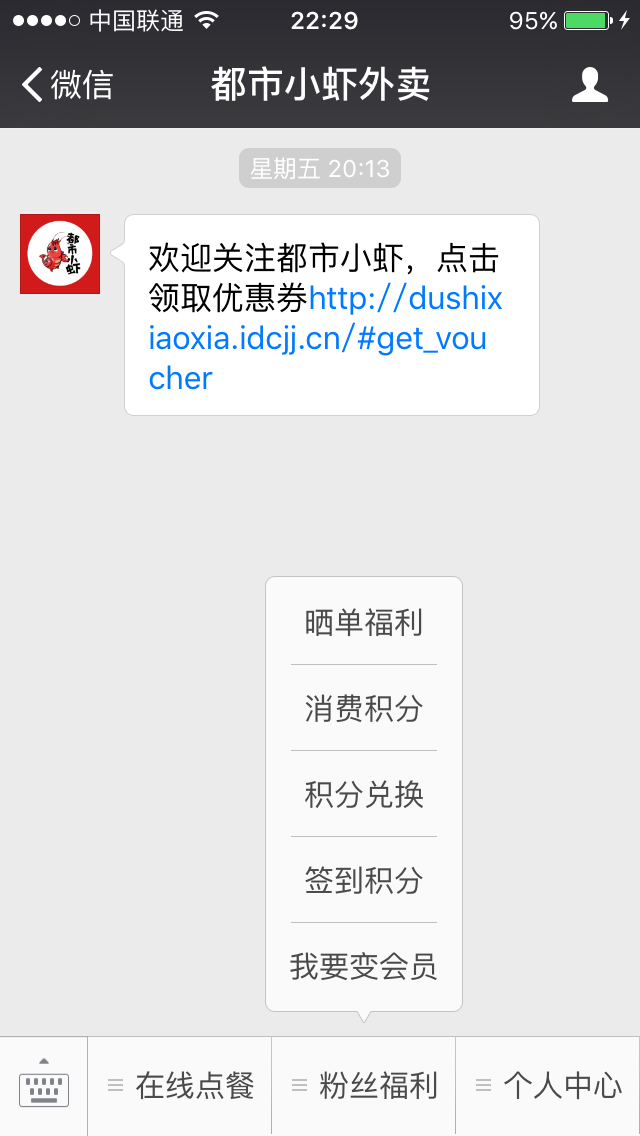640x1136 pixels.
Task: Open the account profile icon
Action: [x=590, y=85]
